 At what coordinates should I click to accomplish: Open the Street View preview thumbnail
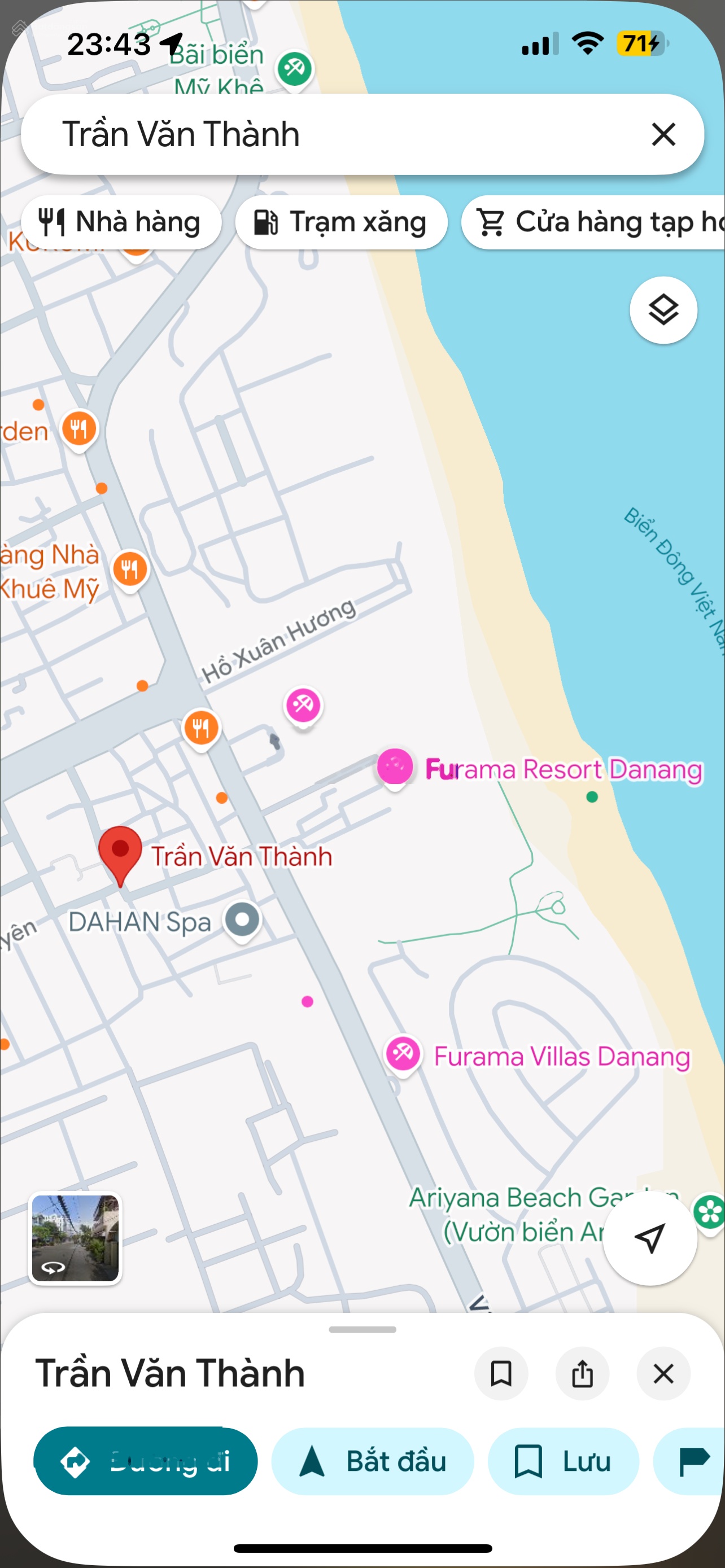(75, 1240)
